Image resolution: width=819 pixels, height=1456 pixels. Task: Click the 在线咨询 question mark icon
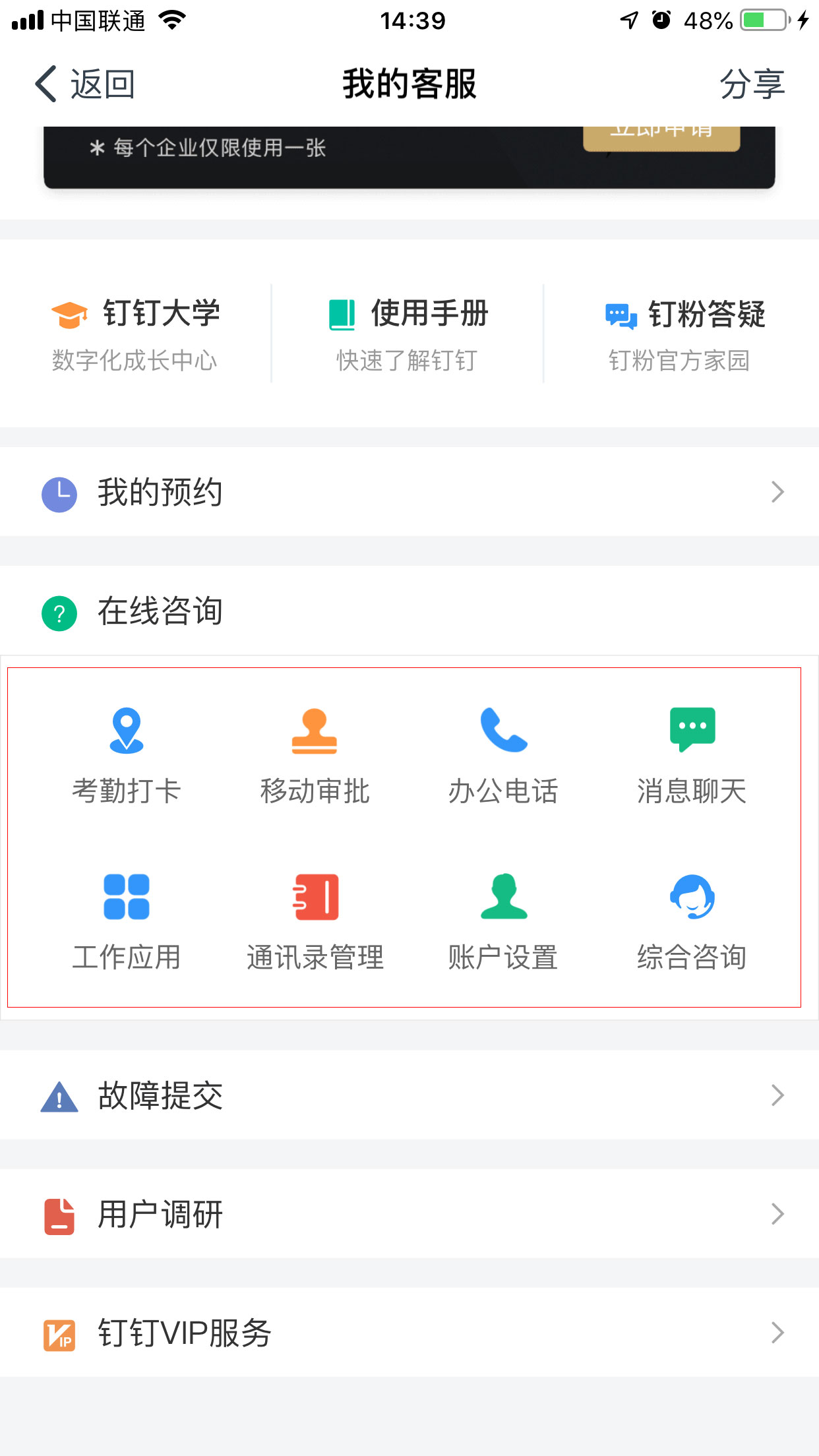[59, 611]
